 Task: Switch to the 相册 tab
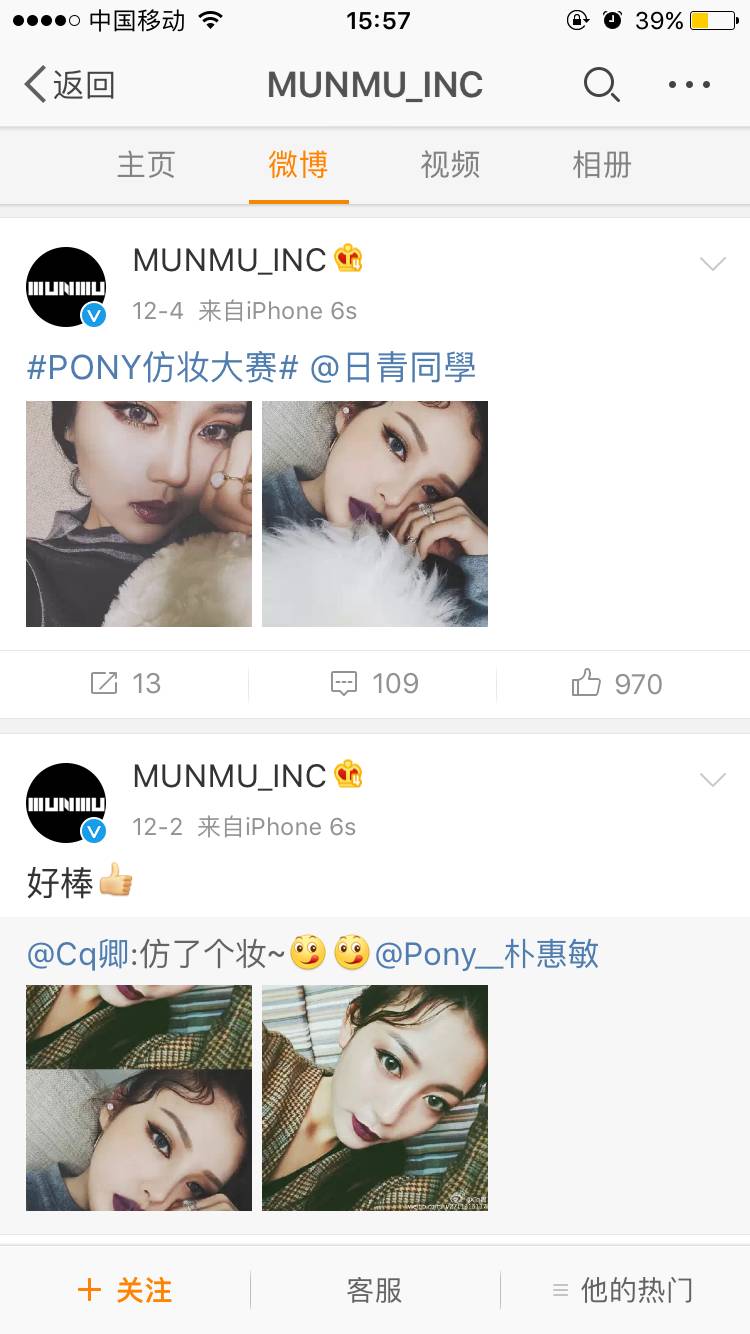[602, 165]
